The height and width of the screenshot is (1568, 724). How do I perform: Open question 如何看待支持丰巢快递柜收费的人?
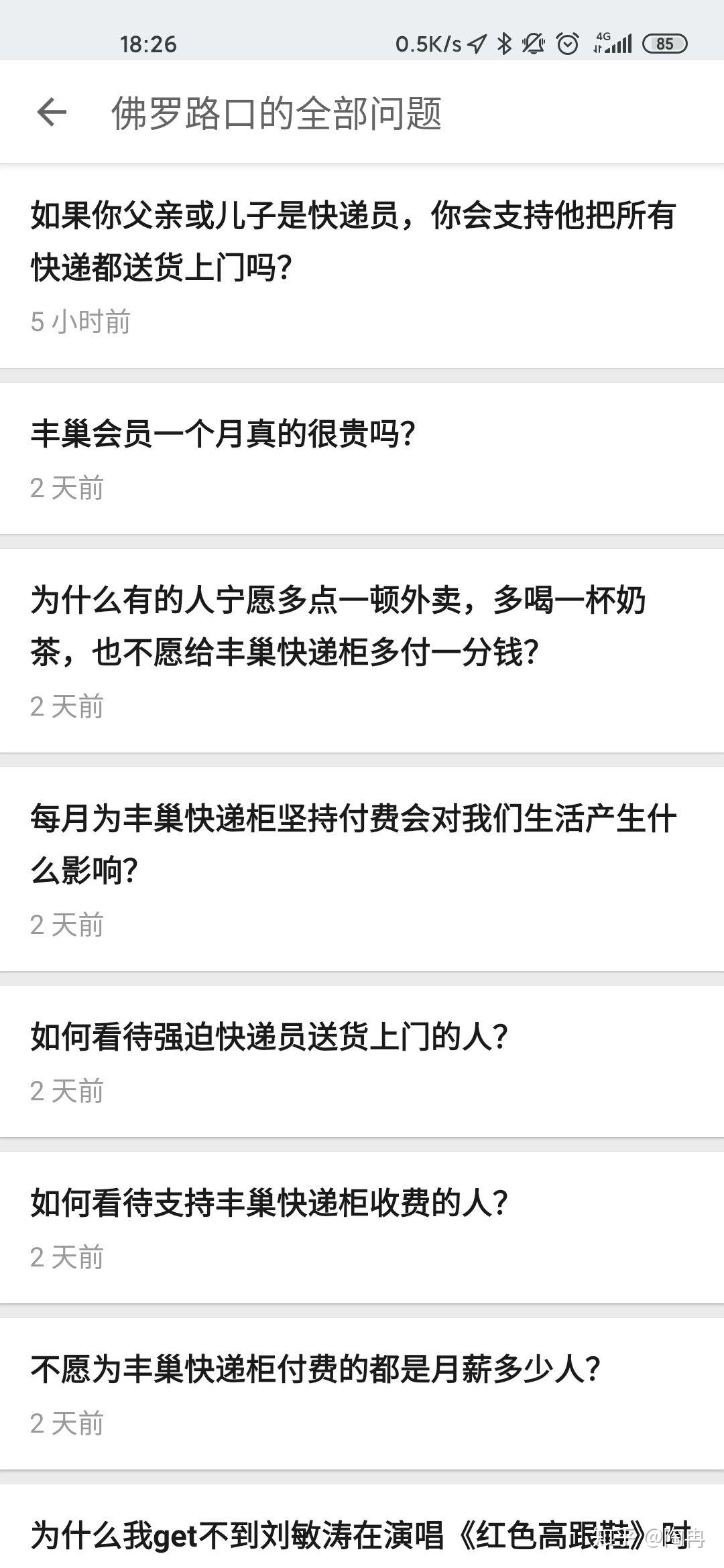(x=269, y=1203)
